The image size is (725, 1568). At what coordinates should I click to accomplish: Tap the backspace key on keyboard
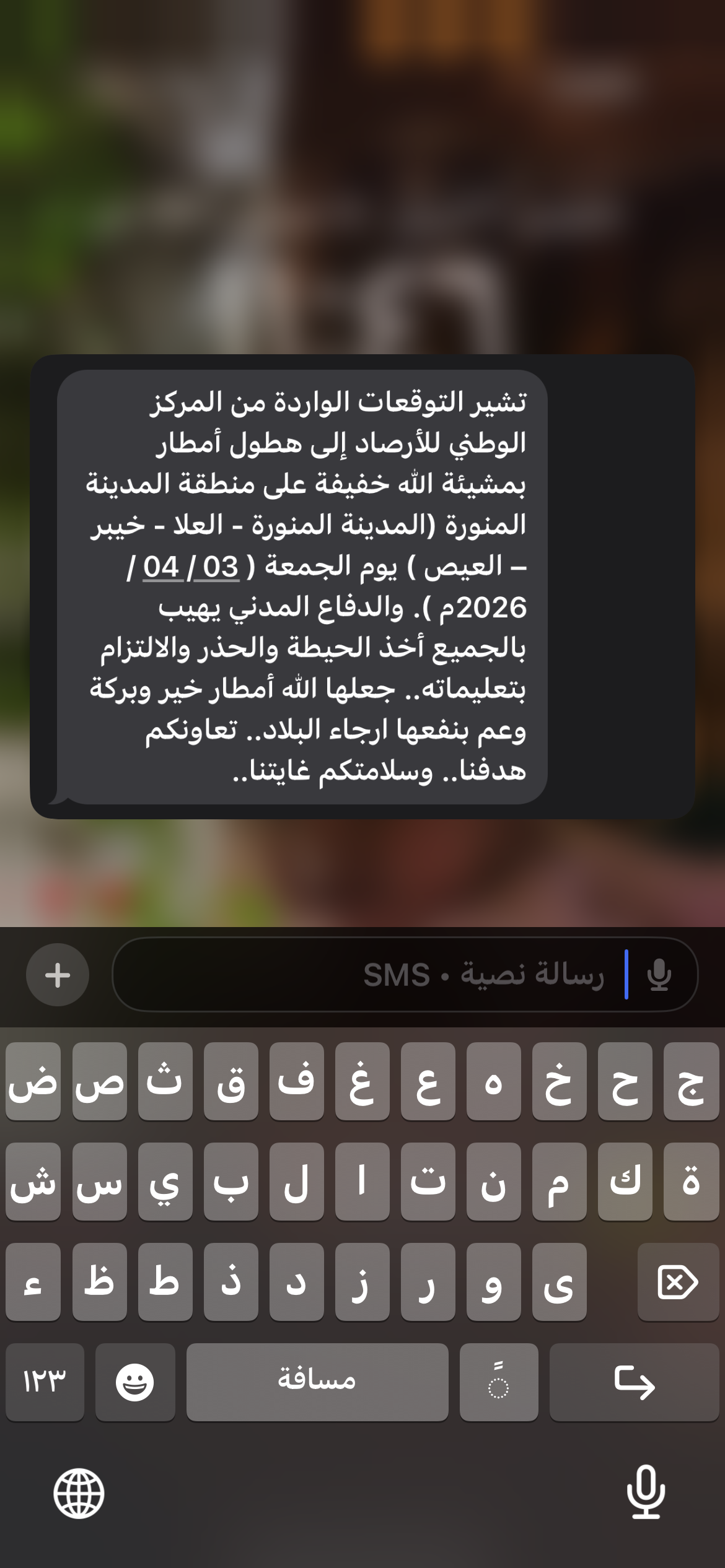tap(677, 1282)
